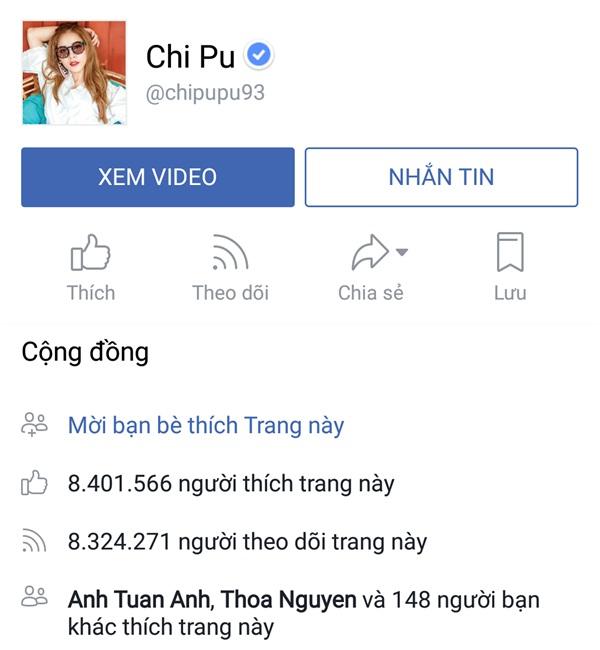Viewport: 600px width, 650px height.
Task: Invite friends via Mời bạn bè thích Trang này
Action: (205, 425)
